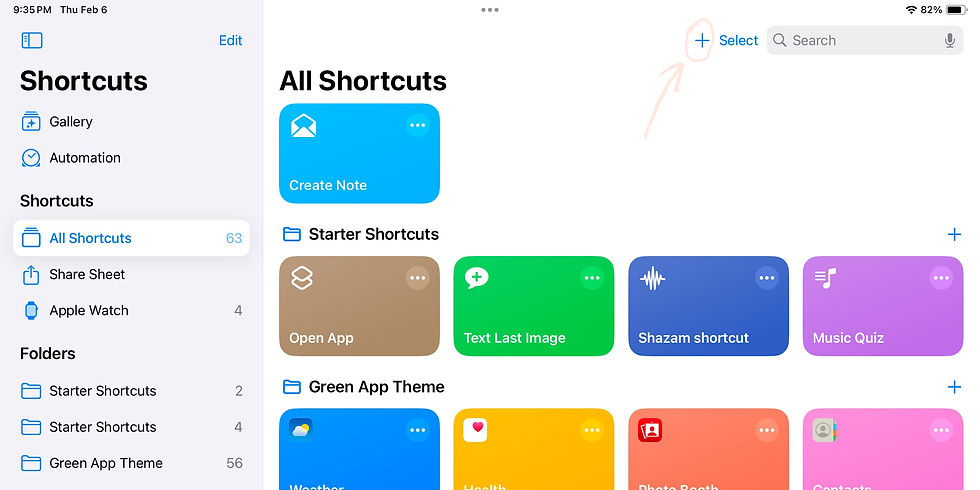Tap Edit in the sidebar

point(230,41)
